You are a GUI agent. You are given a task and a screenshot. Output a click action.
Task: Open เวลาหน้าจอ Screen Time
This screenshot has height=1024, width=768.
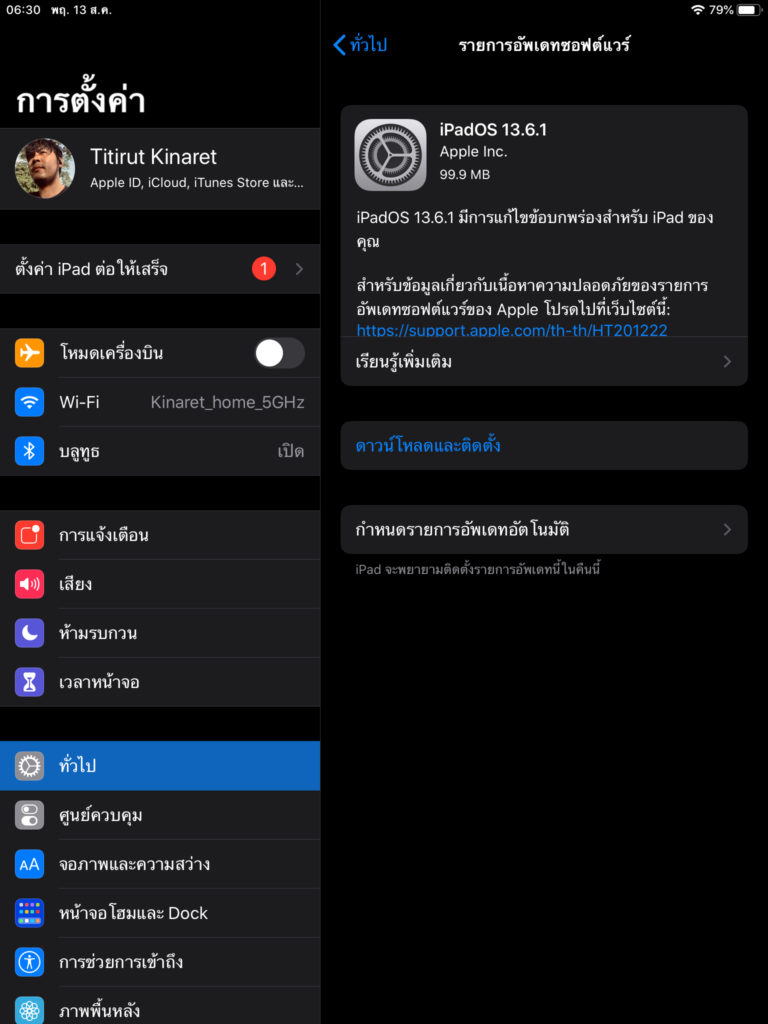click(x=160, y=682)
